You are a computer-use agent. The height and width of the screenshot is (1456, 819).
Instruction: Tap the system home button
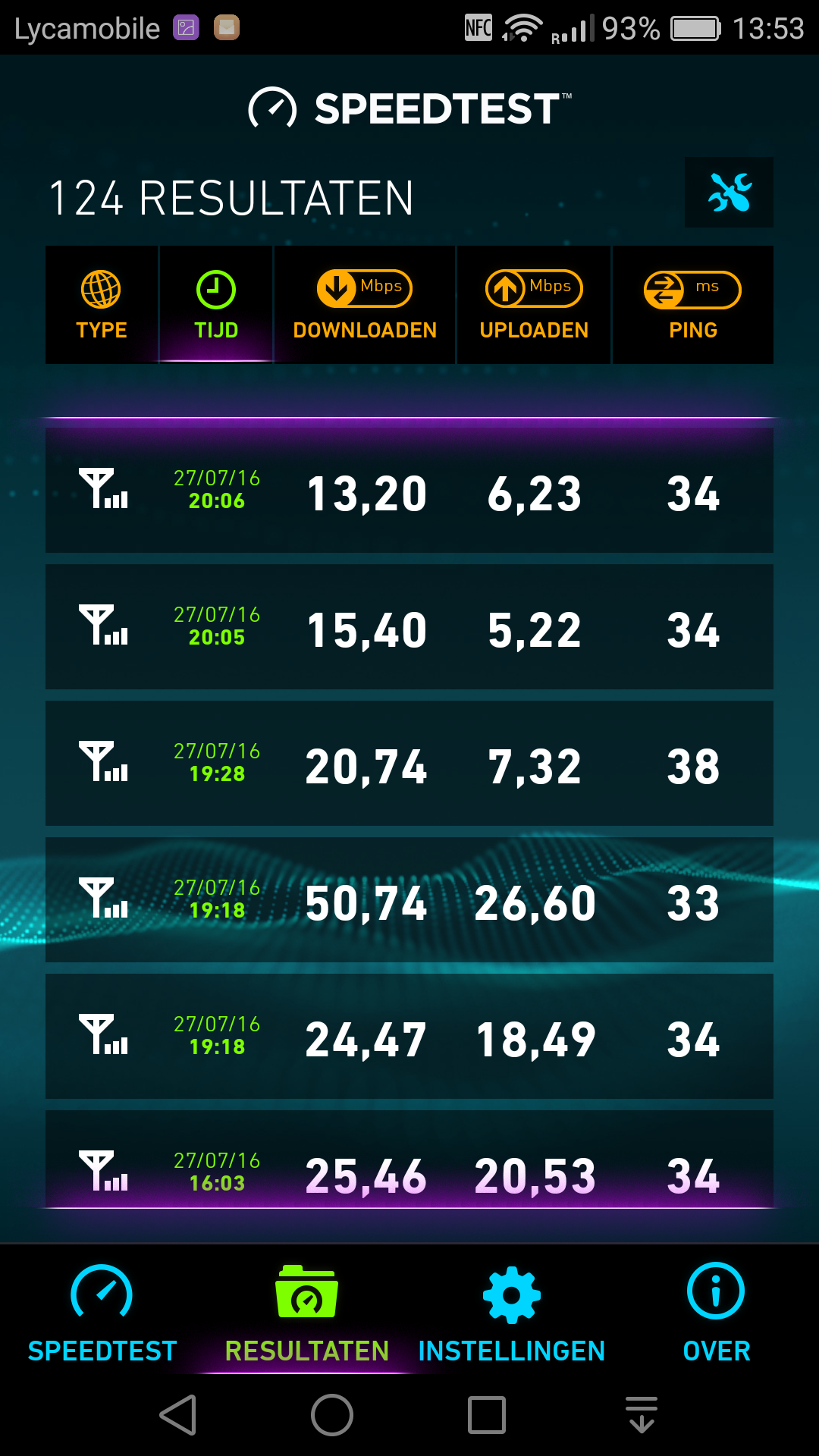[x=332, y=1415]
